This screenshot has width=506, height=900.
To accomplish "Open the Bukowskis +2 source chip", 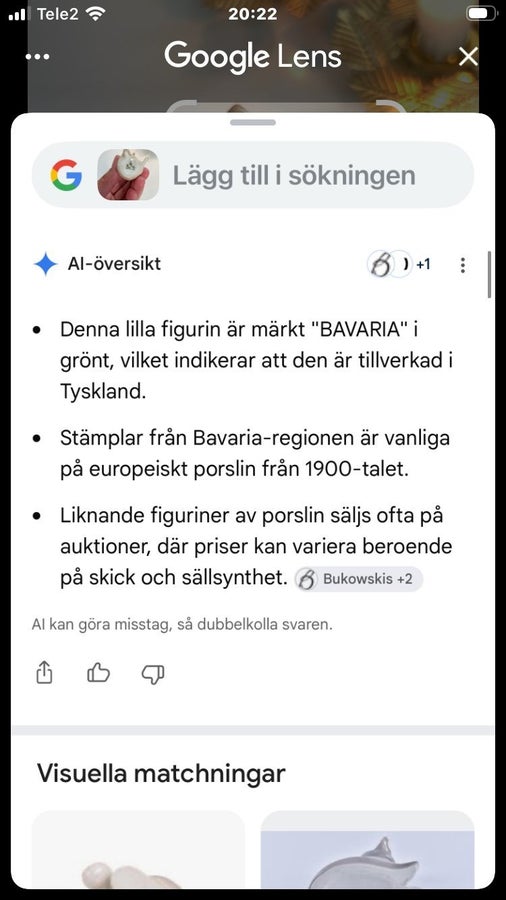I will [359, 579].
